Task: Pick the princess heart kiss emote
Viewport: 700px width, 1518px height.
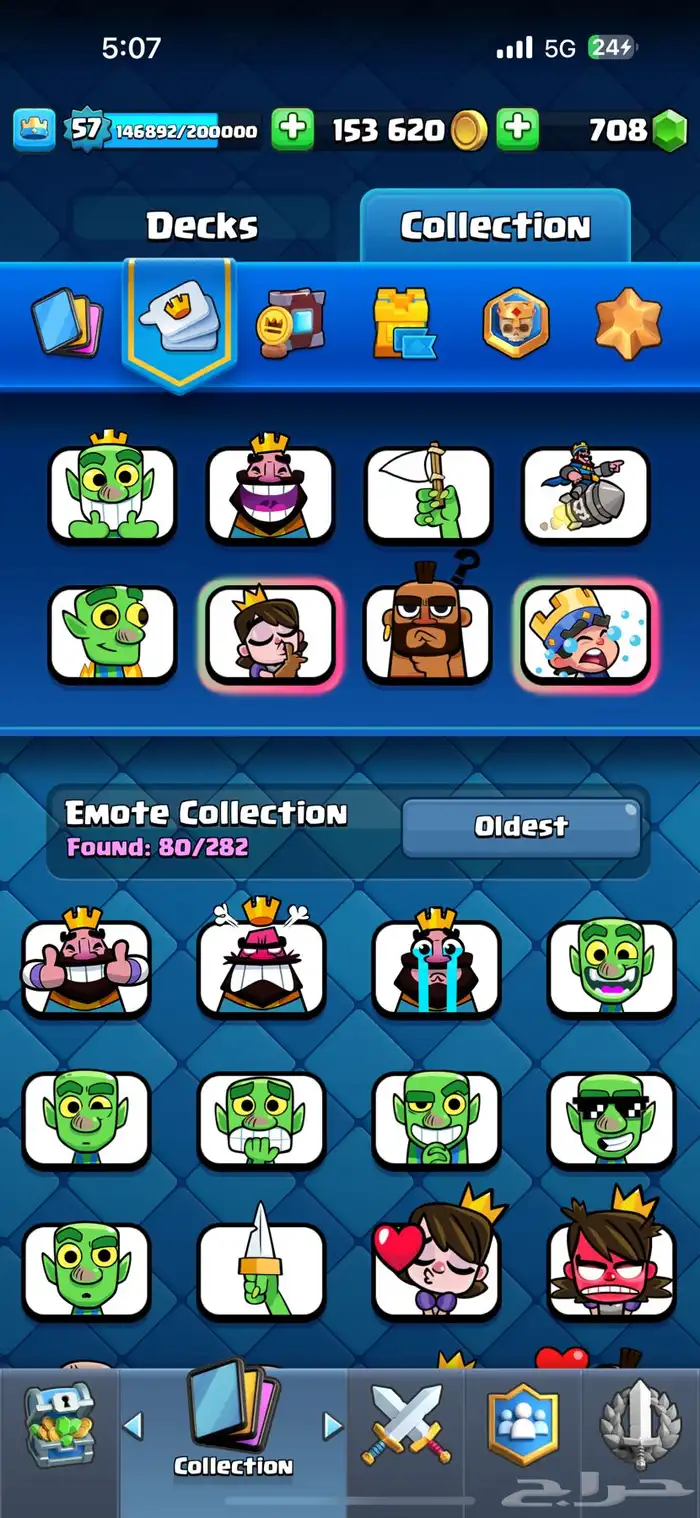Action: click(x=436, y=1268)
